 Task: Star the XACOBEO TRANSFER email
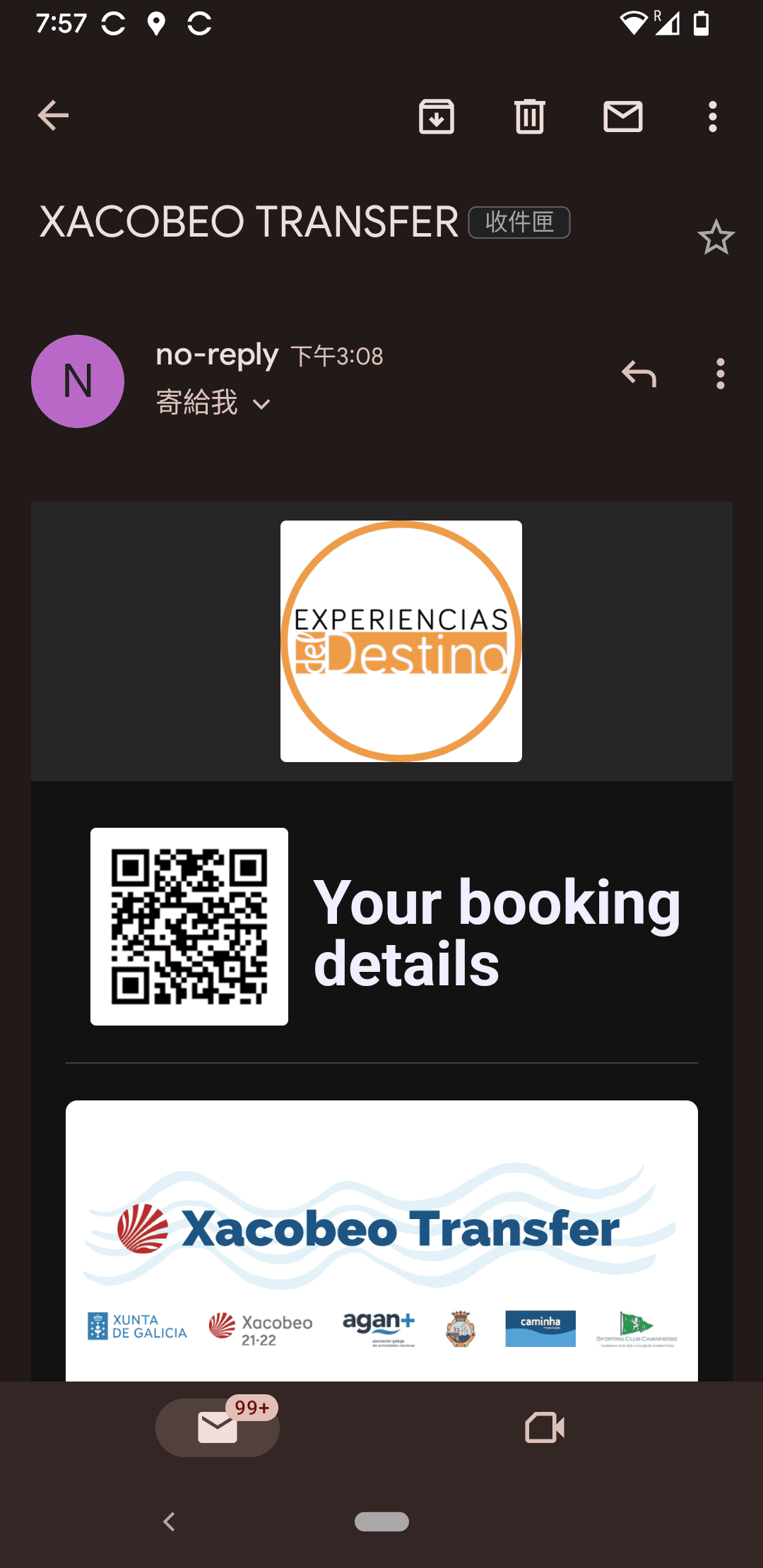tap(716, 237)
